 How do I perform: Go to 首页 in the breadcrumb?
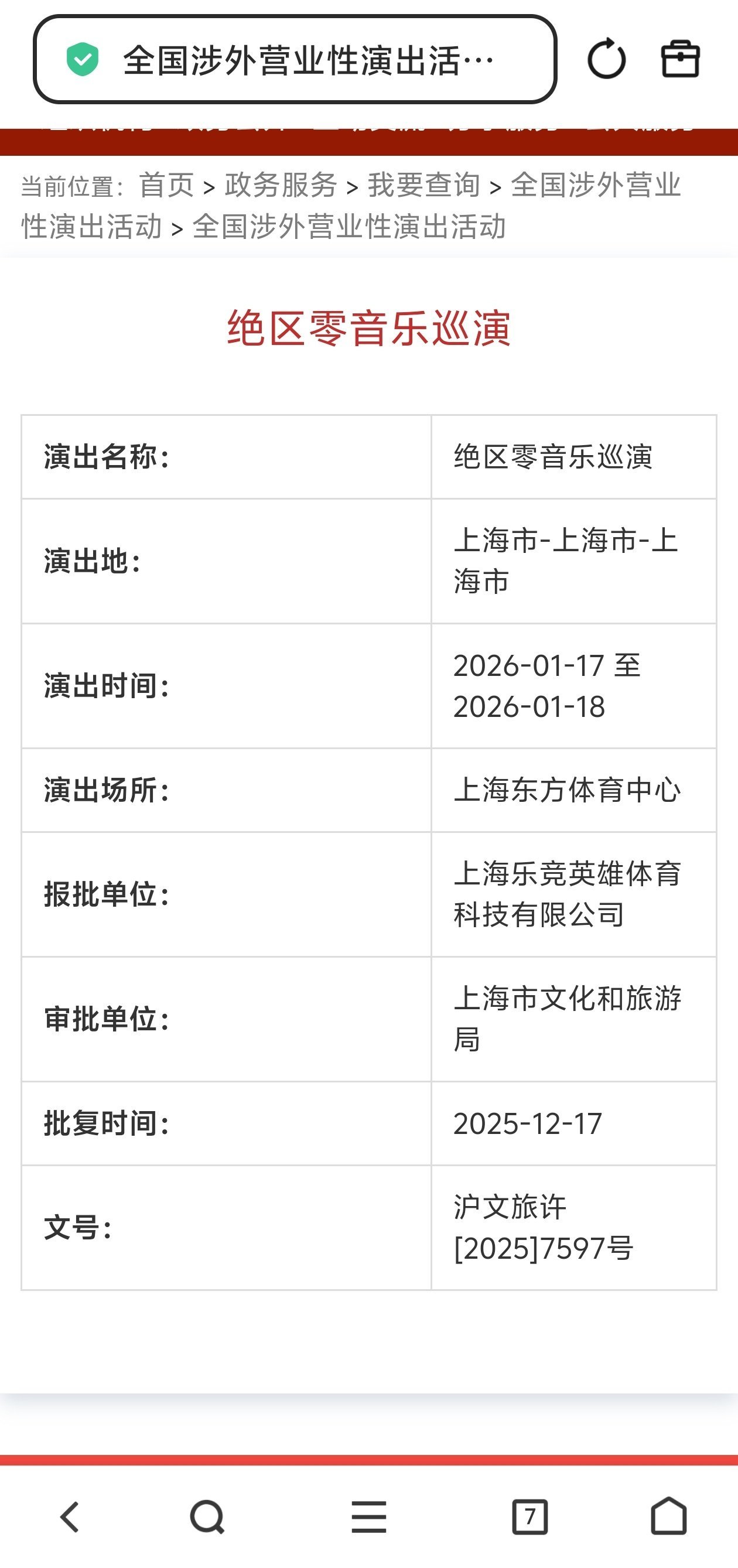point(166,185)
